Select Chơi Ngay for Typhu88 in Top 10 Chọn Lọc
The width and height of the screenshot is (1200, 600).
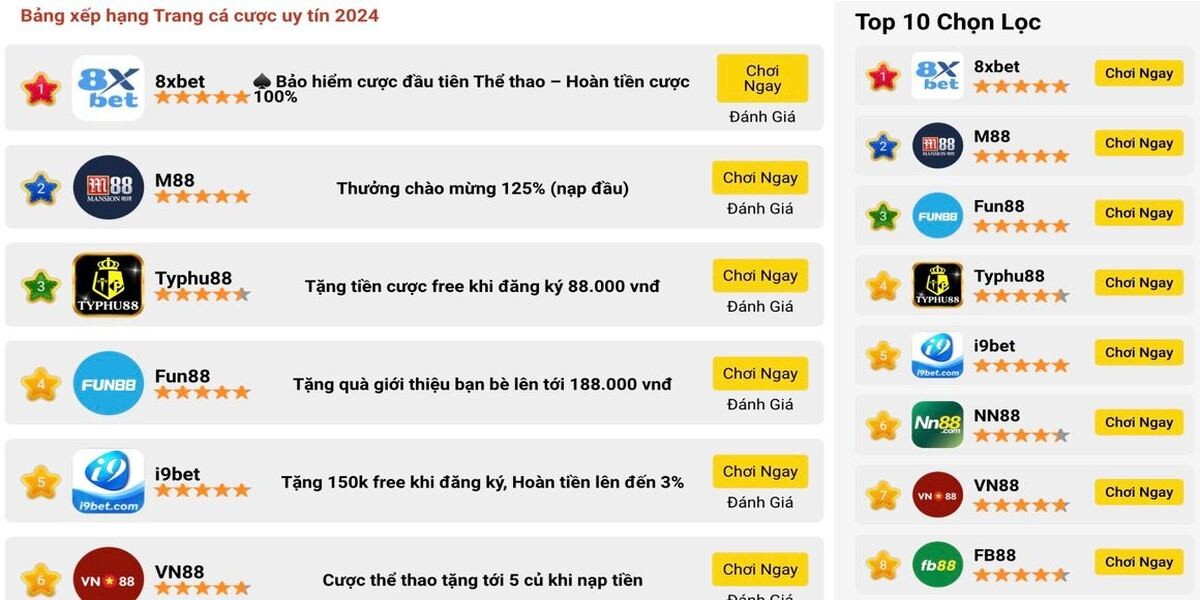coord(1138,283)
